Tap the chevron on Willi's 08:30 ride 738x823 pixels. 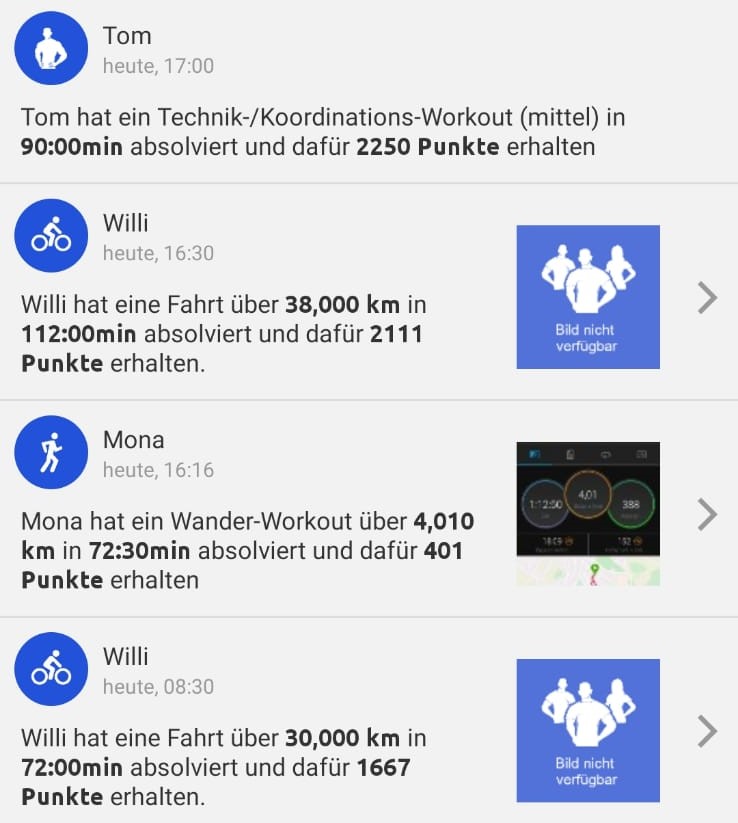pyautogui.click(x=707, y=731)
